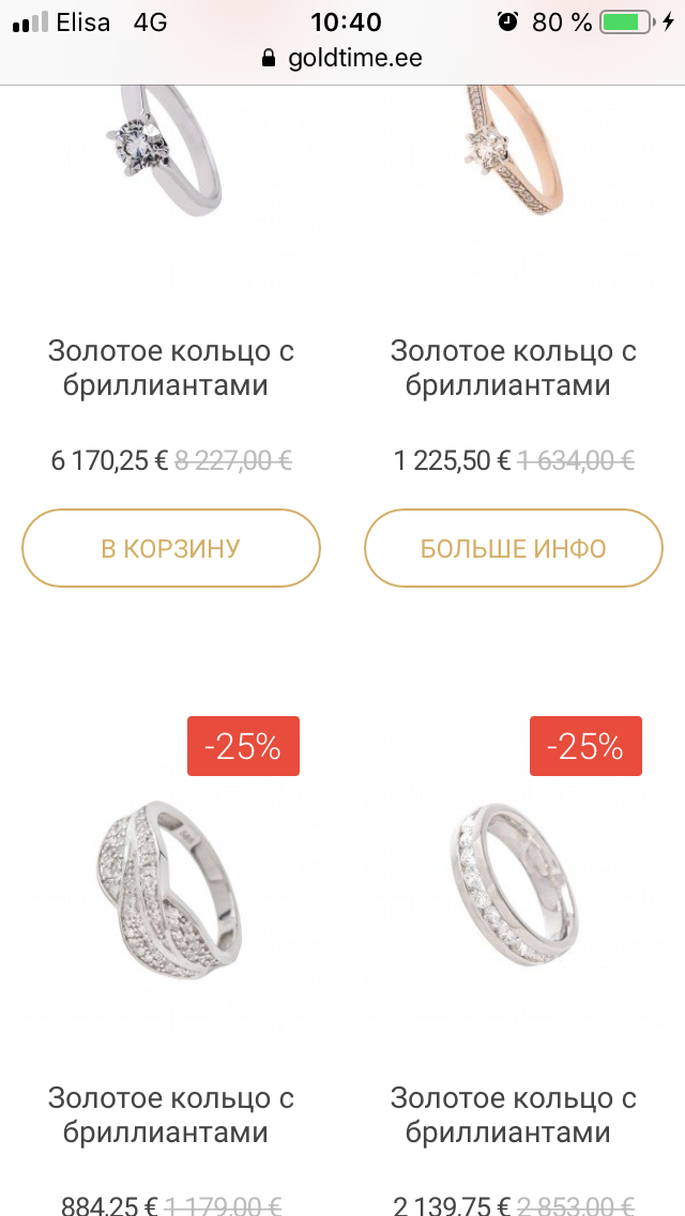Screen dimensions: 685x1216
Task: Tap the В КОРЗИНУ button
Action: point(171,548)
